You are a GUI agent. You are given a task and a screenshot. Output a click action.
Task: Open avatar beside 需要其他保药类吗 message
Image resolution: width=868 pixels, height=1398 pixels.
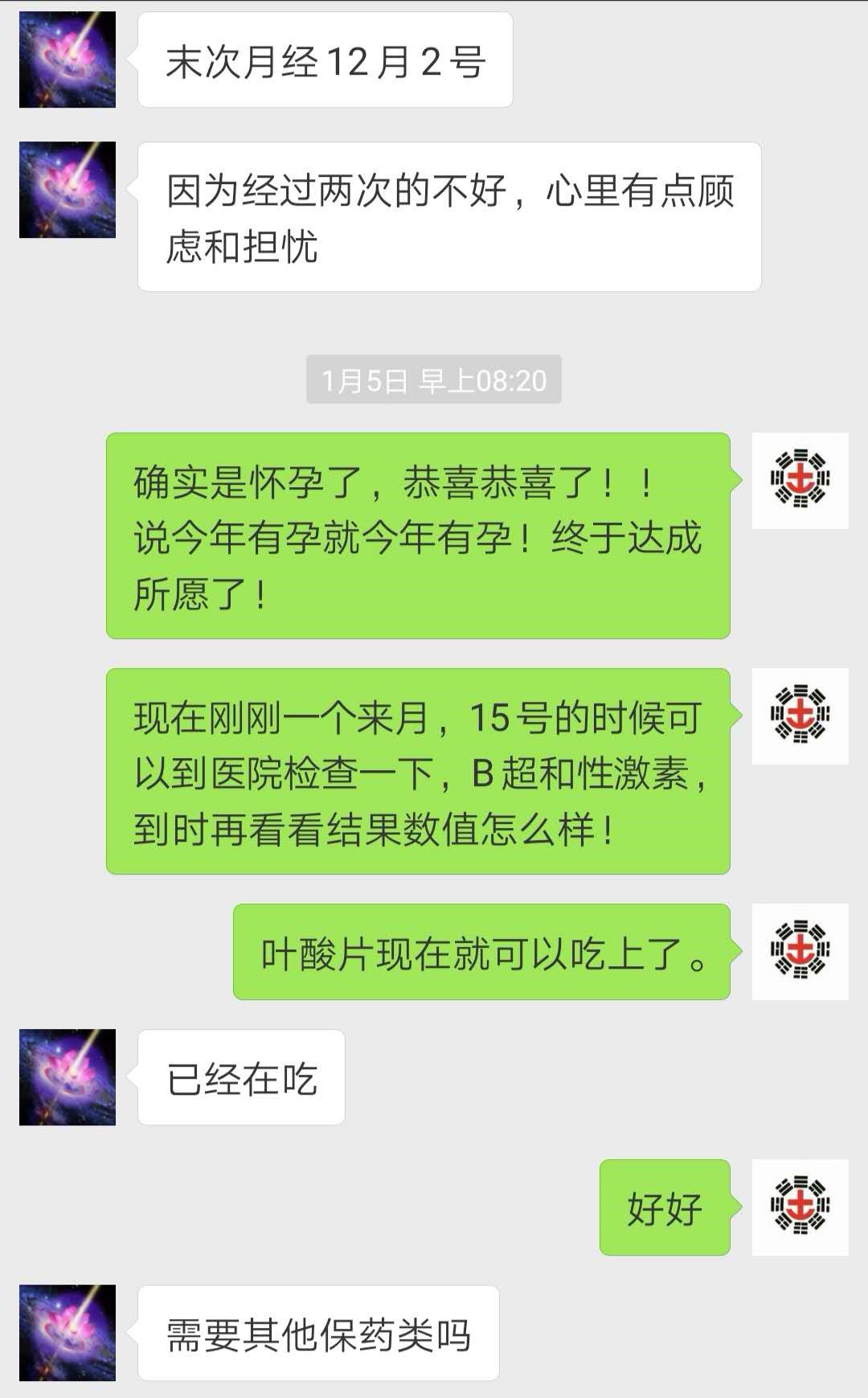click(x=68, y=1333)
